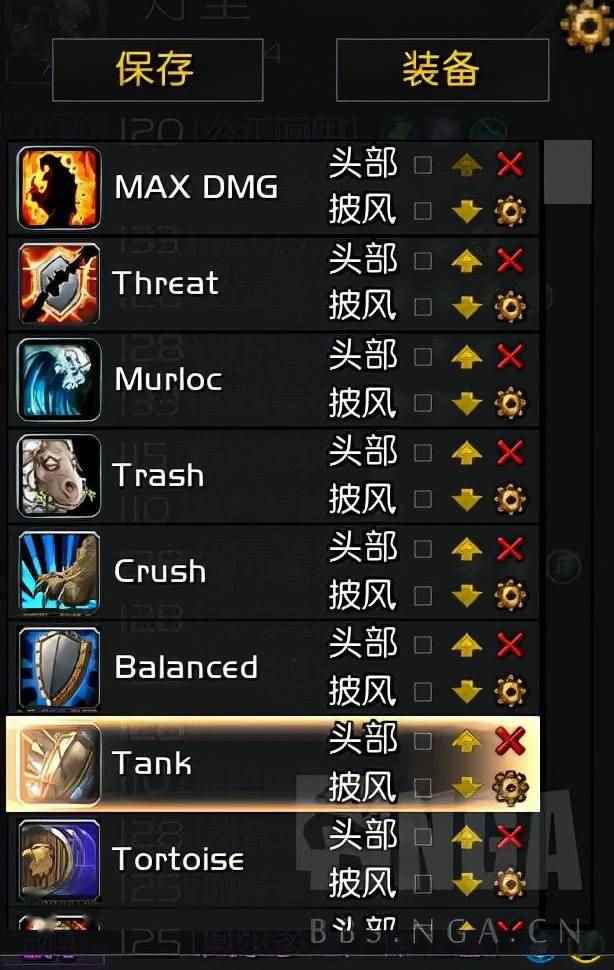Viewport: 614px width, 970px height.
Task: Move the Balanced set down
Action: [x=466, y=691]
